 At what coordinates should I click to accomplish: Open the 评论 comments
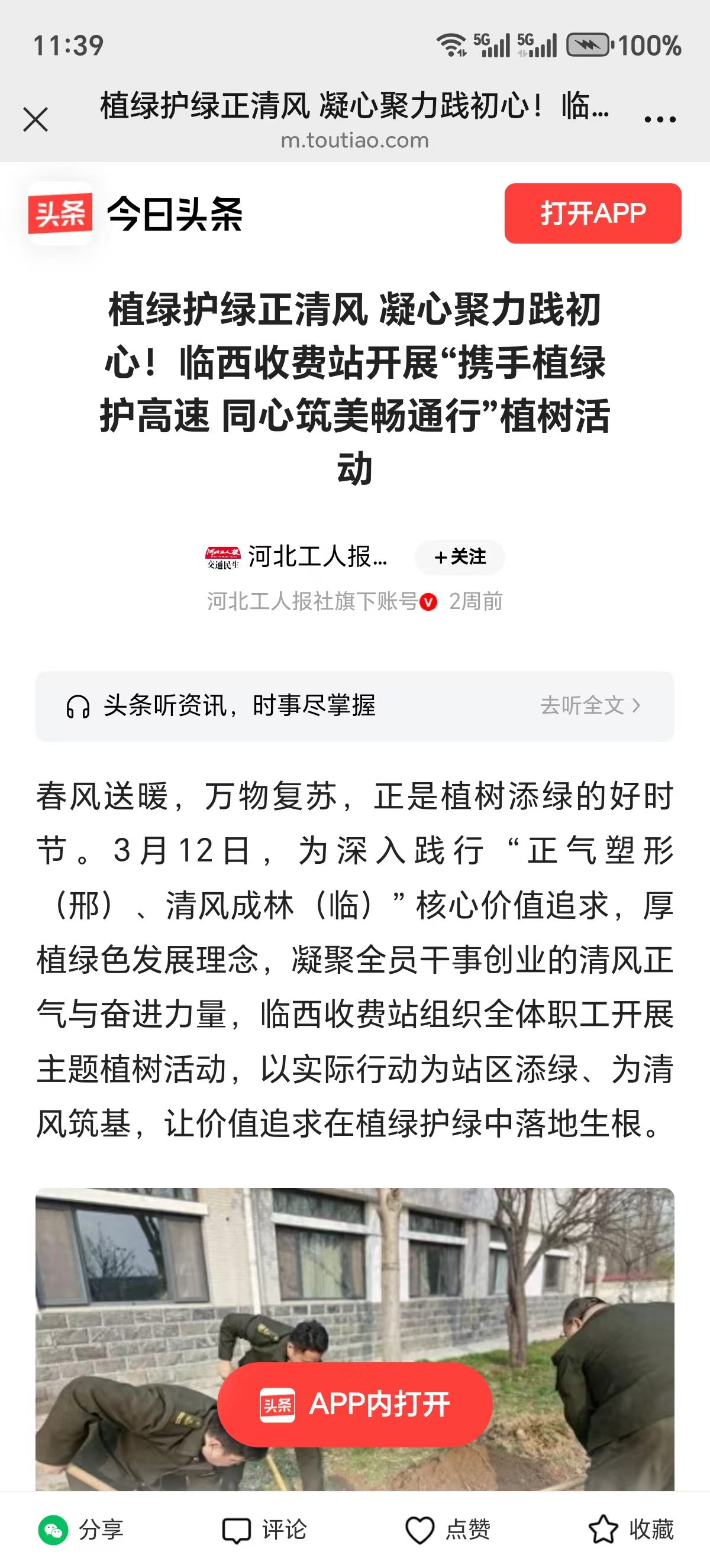pos(264,1528)
